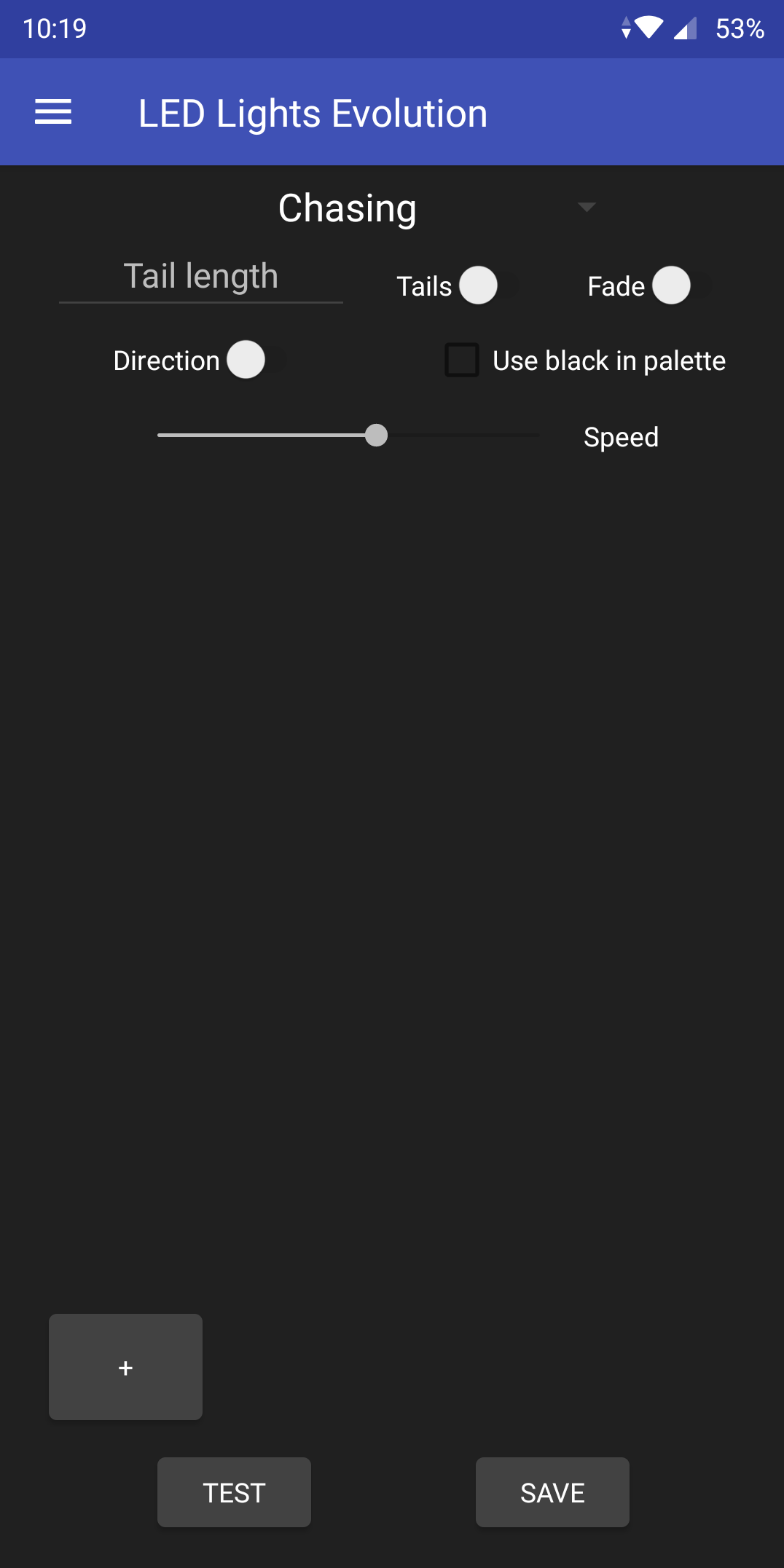Tap the Speed slider track
The width and height of the screenshot is (784, 1568).
point(348,436)
